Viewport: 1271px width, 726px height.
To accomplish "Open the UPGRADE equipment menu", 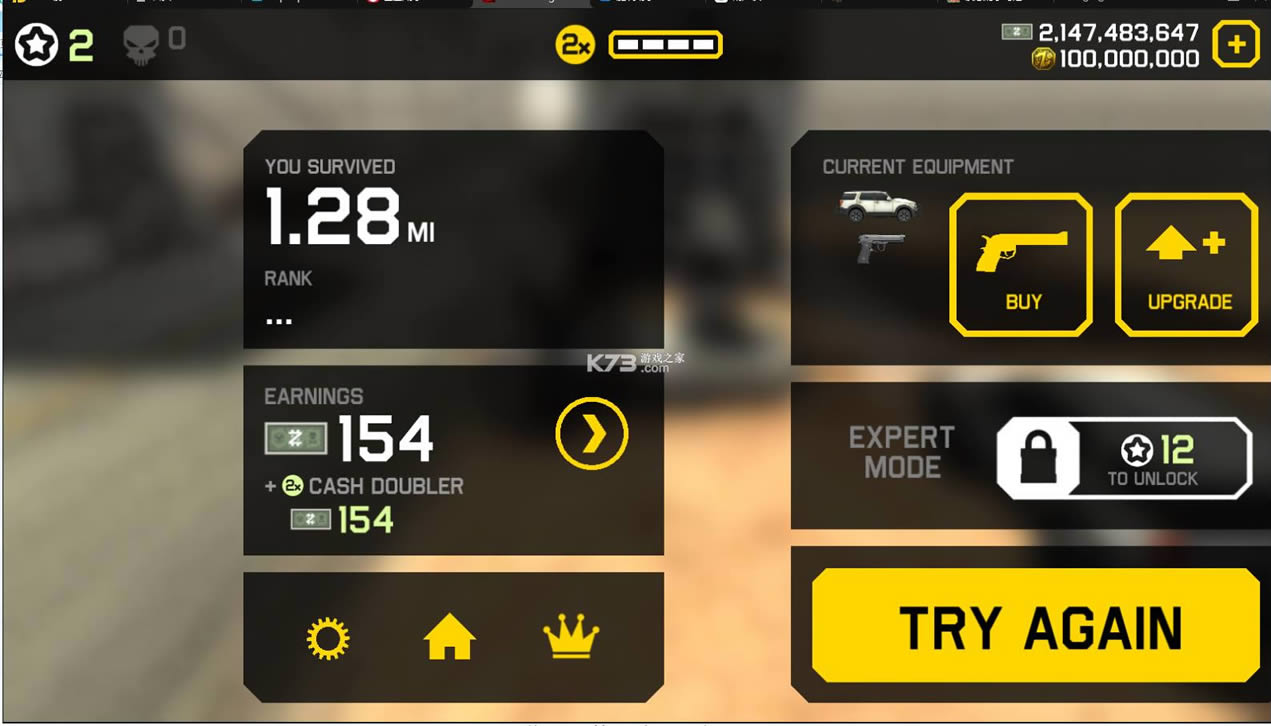I will [1187, 265].
